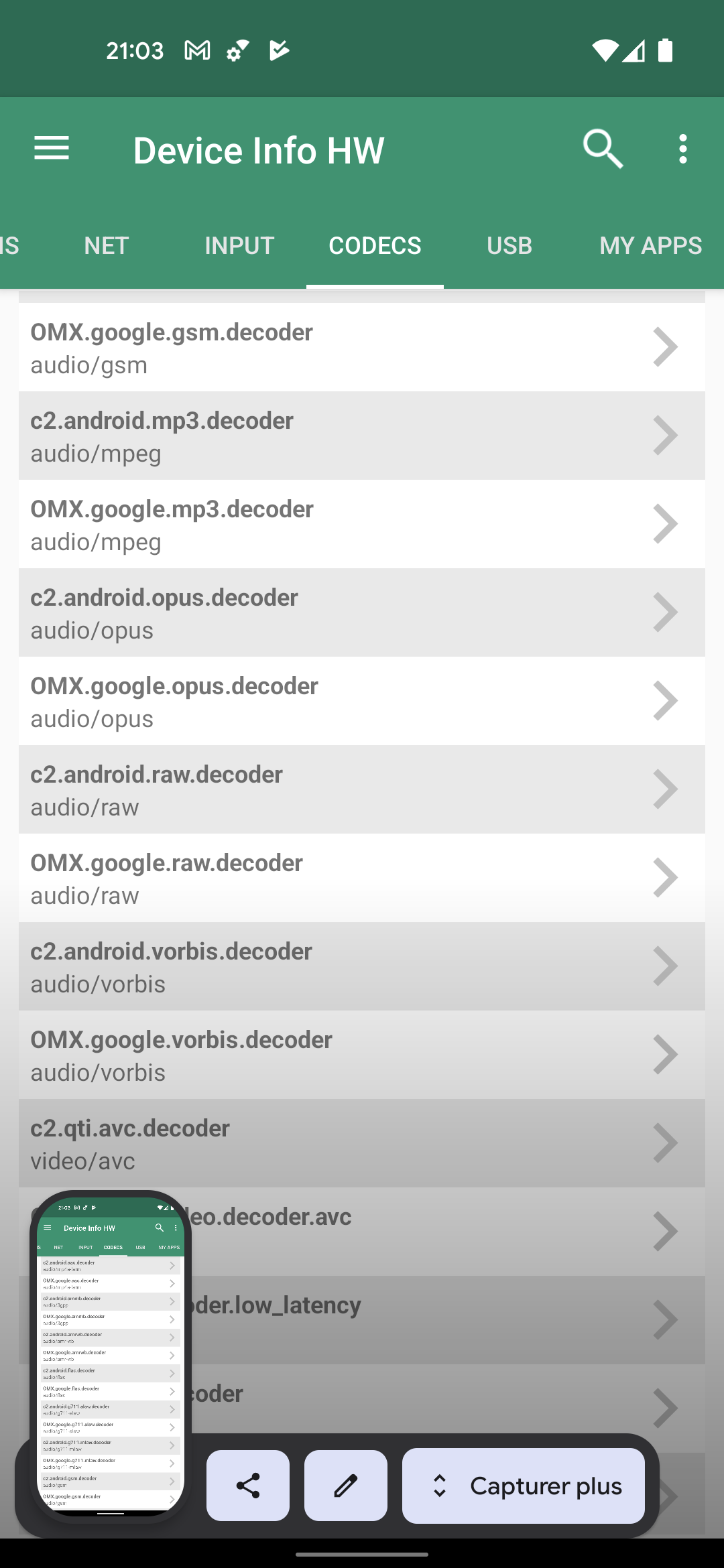724x1568 pixels.
Task: Open OMX.google.raw.decoder details
Action: coord(362,878)
